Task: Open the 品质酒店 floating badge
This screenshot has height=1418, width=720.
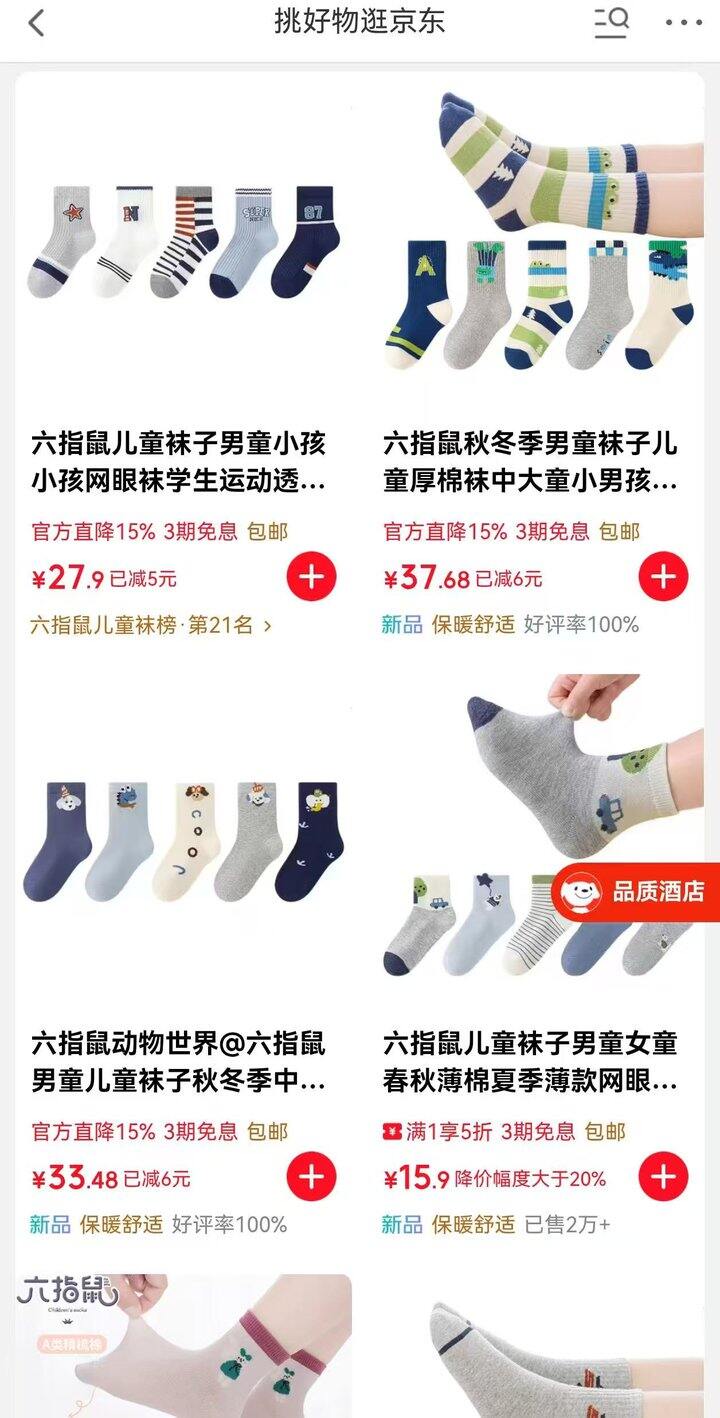Action: [x=635, y=891]
